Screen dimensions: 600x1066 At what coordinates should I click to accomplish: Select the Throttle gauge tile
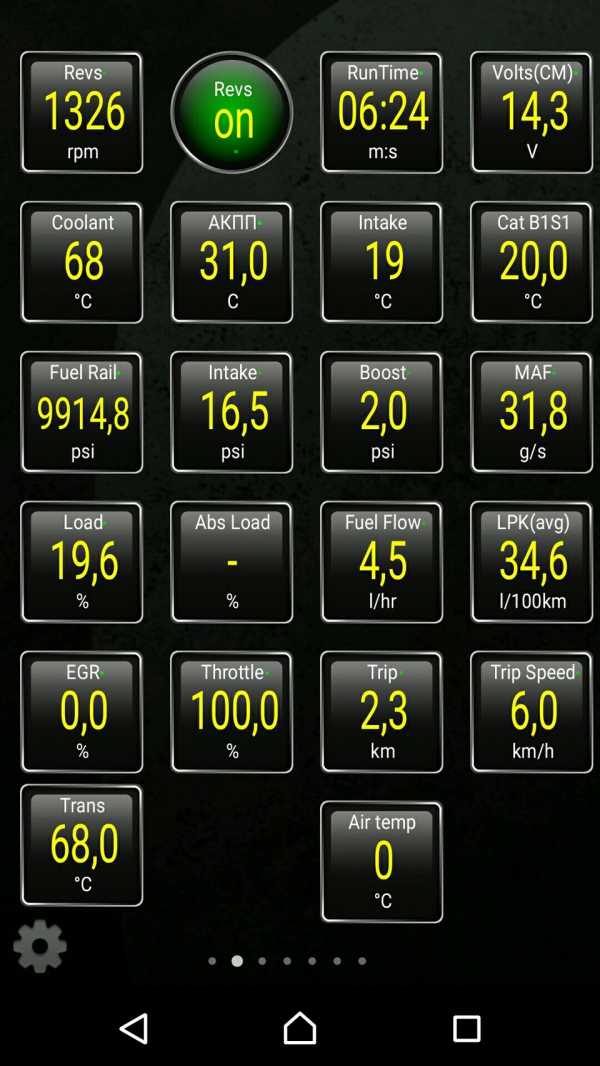click(x=232, y=713)
